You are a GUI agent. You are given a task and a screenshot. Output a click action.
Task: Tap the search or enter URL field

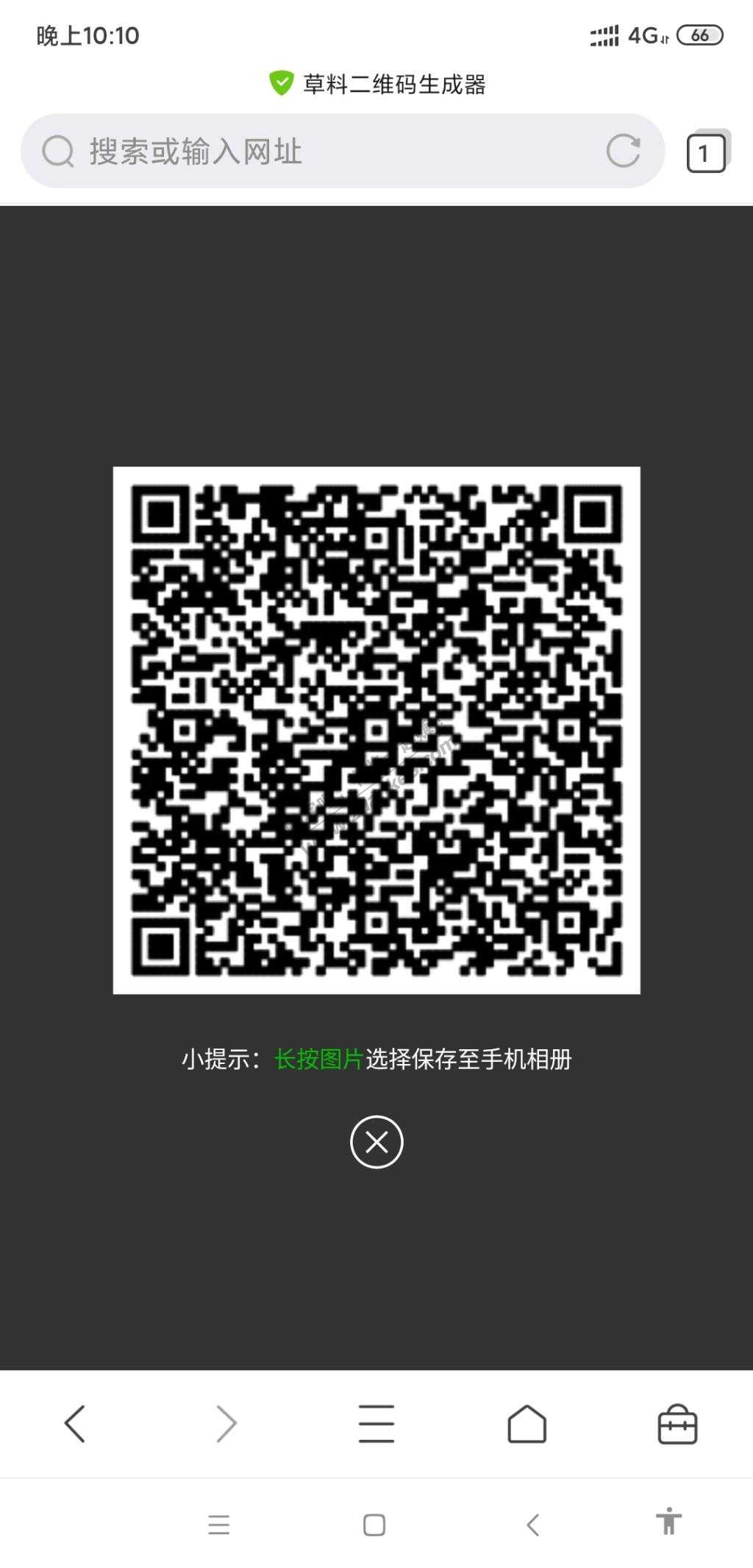[324, 152]
